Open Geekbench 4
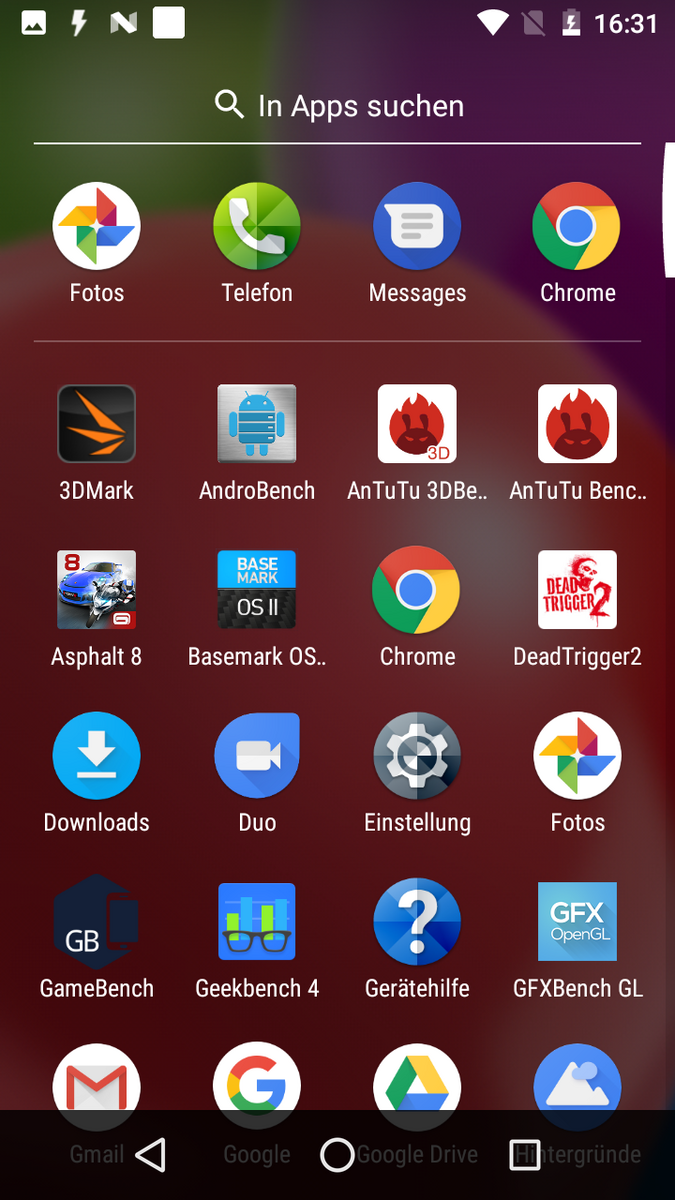 click(x=257, y=922)
